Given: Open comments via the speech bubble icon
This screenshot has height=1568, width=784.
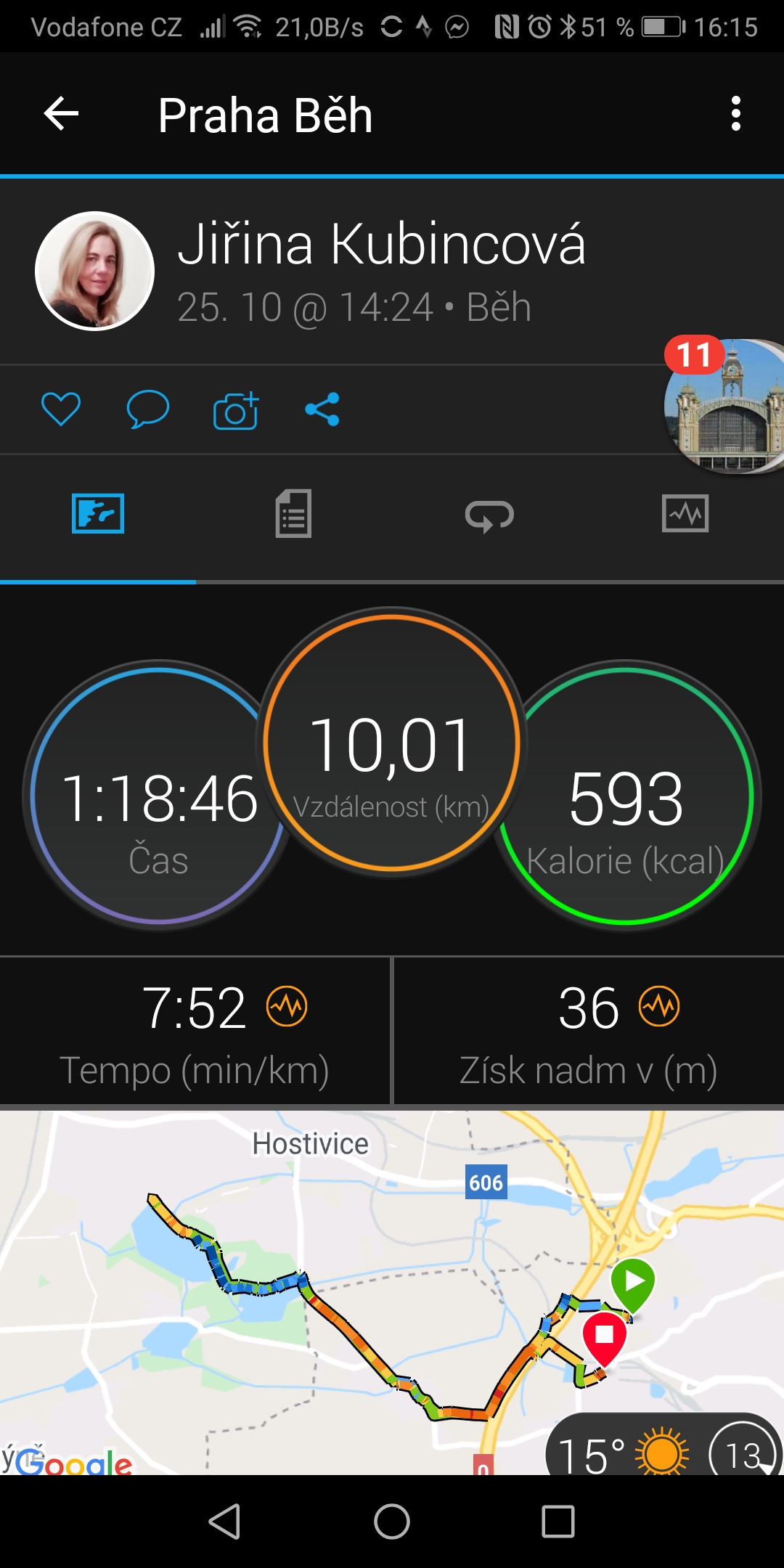Looking at the screenshot, I should click(x=148, y=409).
